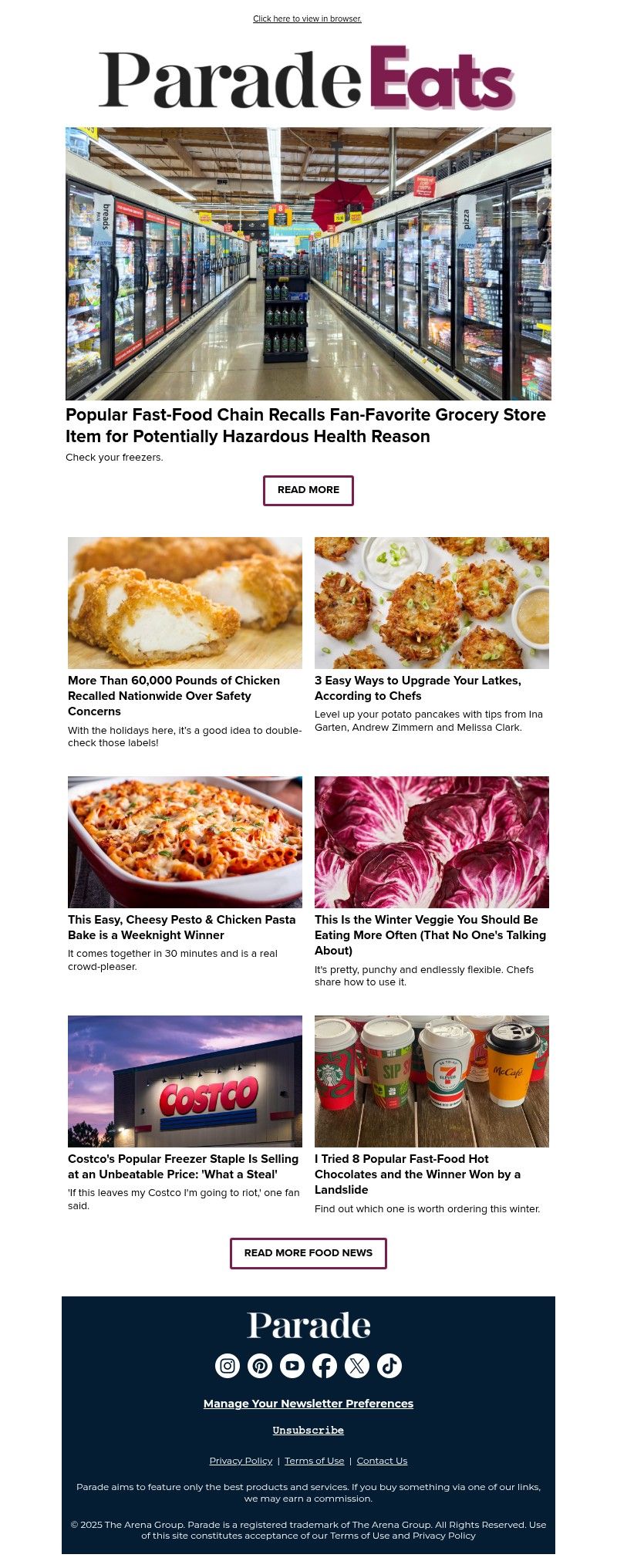617x1568 pixels.
Task: Open Parade's Pinterest page
Action: (259, 1365)
